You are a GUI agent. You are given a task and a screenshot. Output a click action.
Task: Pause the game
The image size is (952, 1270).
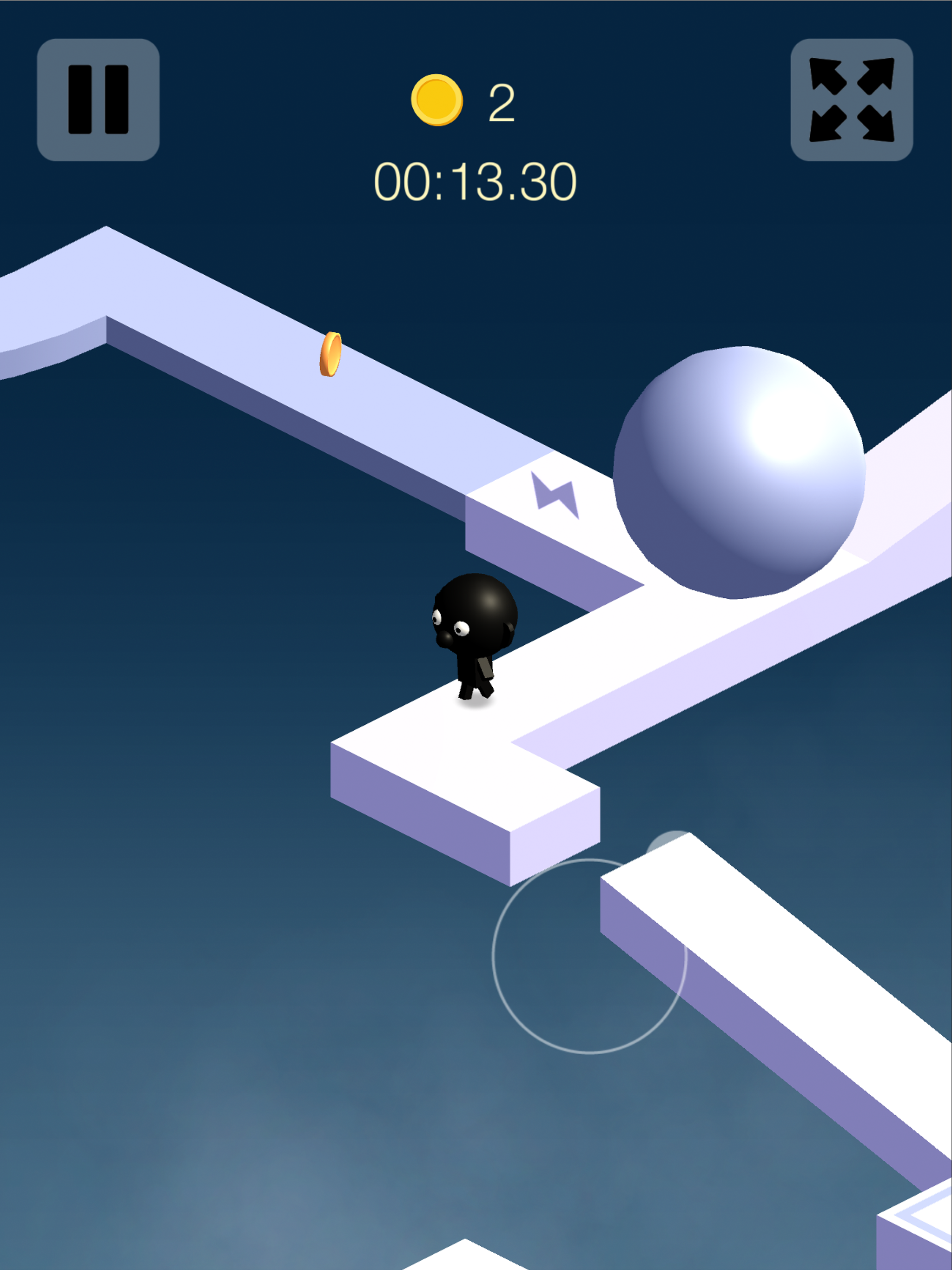[98, 99]
